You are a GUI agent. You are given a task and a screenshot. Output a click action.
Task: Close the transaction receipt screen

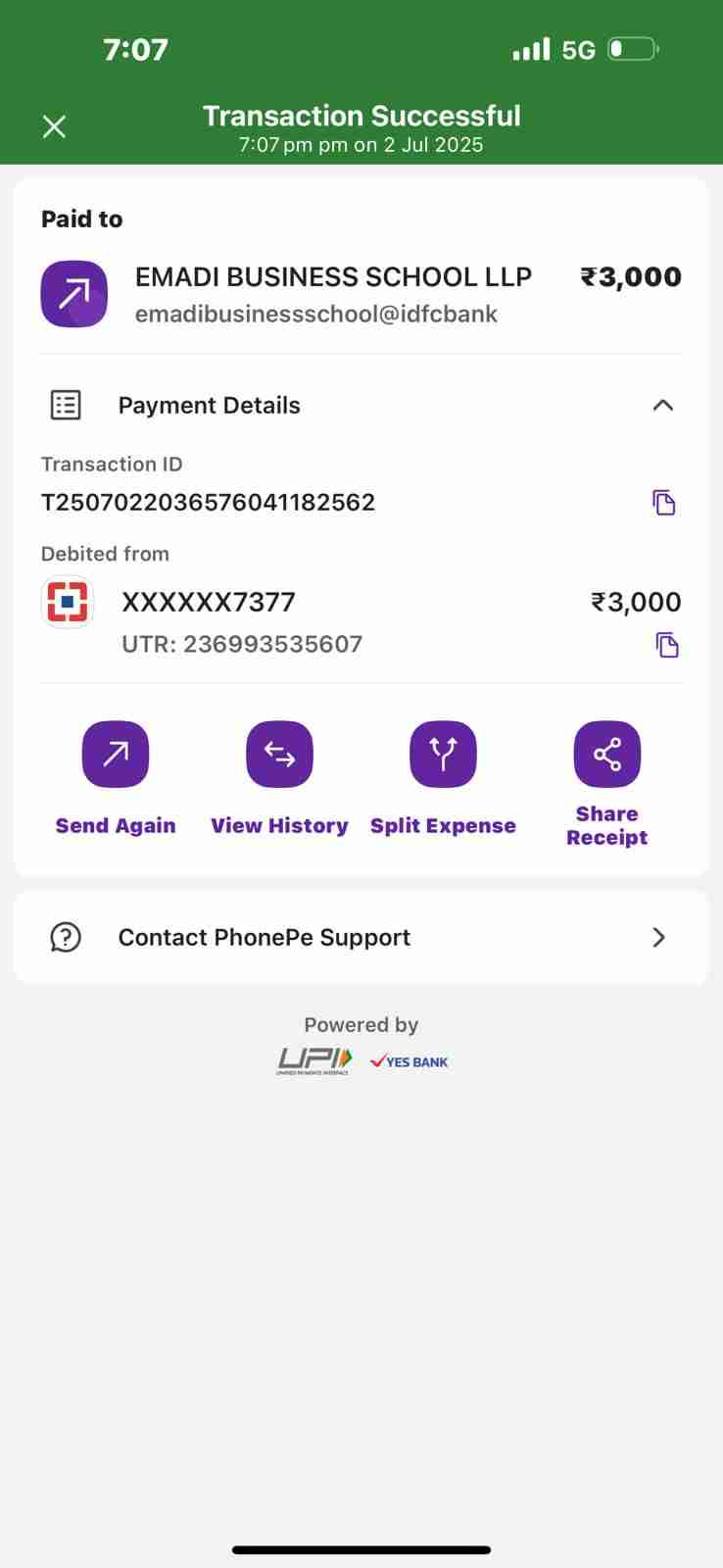55,126
